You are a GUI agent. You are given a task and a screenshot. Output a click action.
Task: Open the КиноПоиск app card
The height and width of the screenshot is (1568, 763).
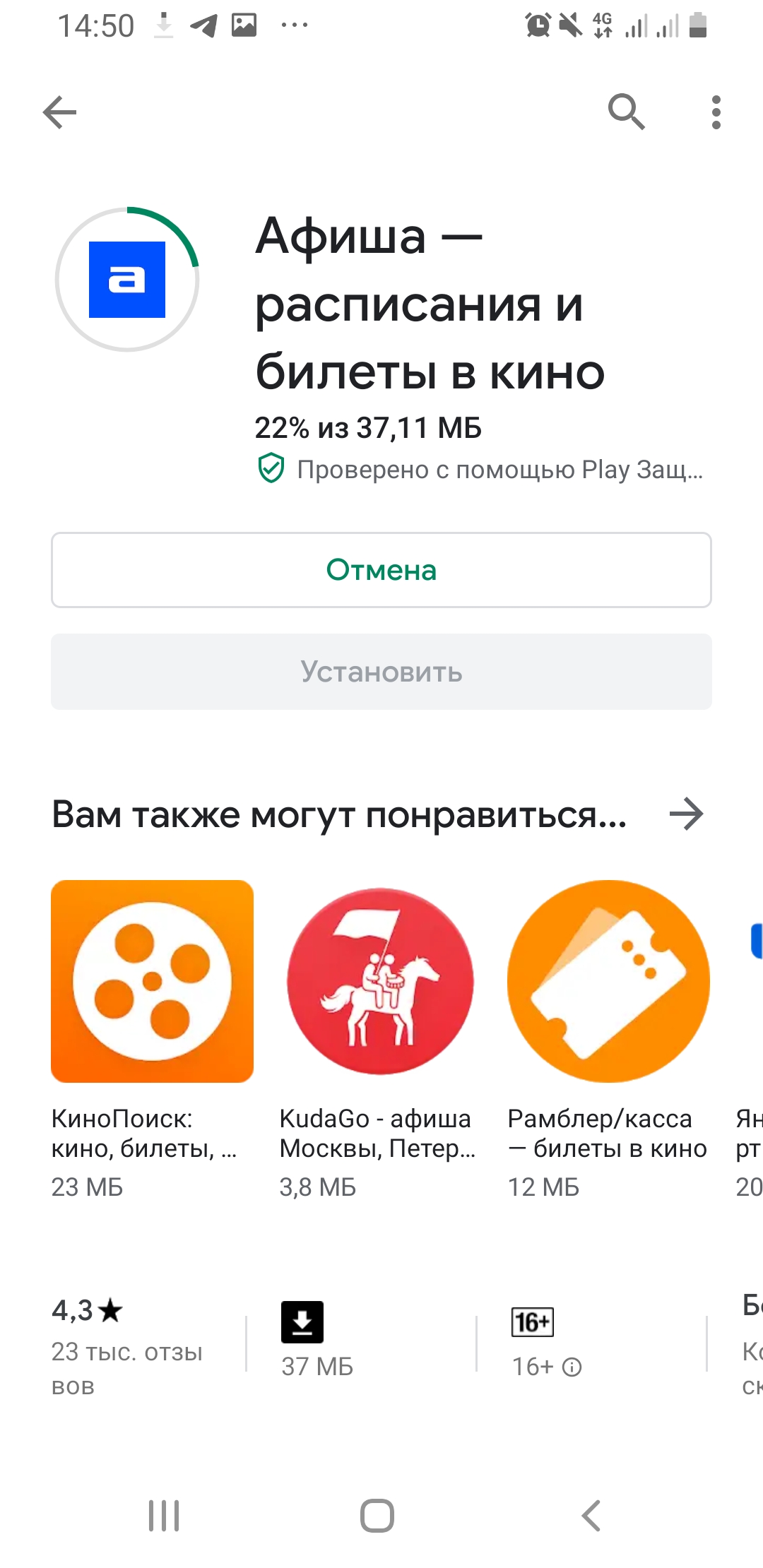pyautogui.click(x=152, y=1038)
